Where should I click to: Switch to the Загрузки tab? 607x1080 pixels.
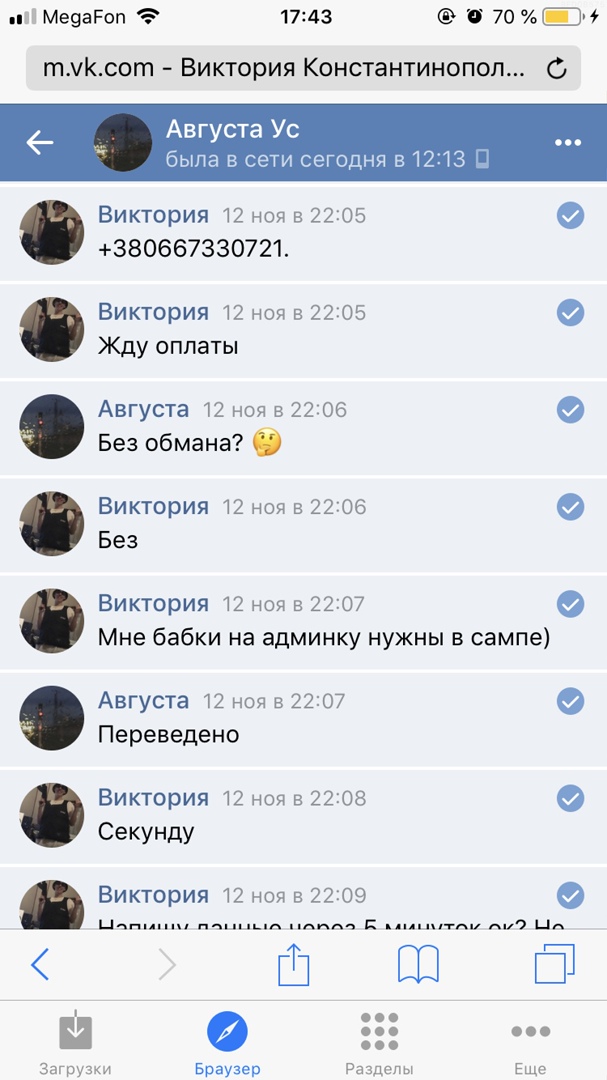tap(75, 1043)
